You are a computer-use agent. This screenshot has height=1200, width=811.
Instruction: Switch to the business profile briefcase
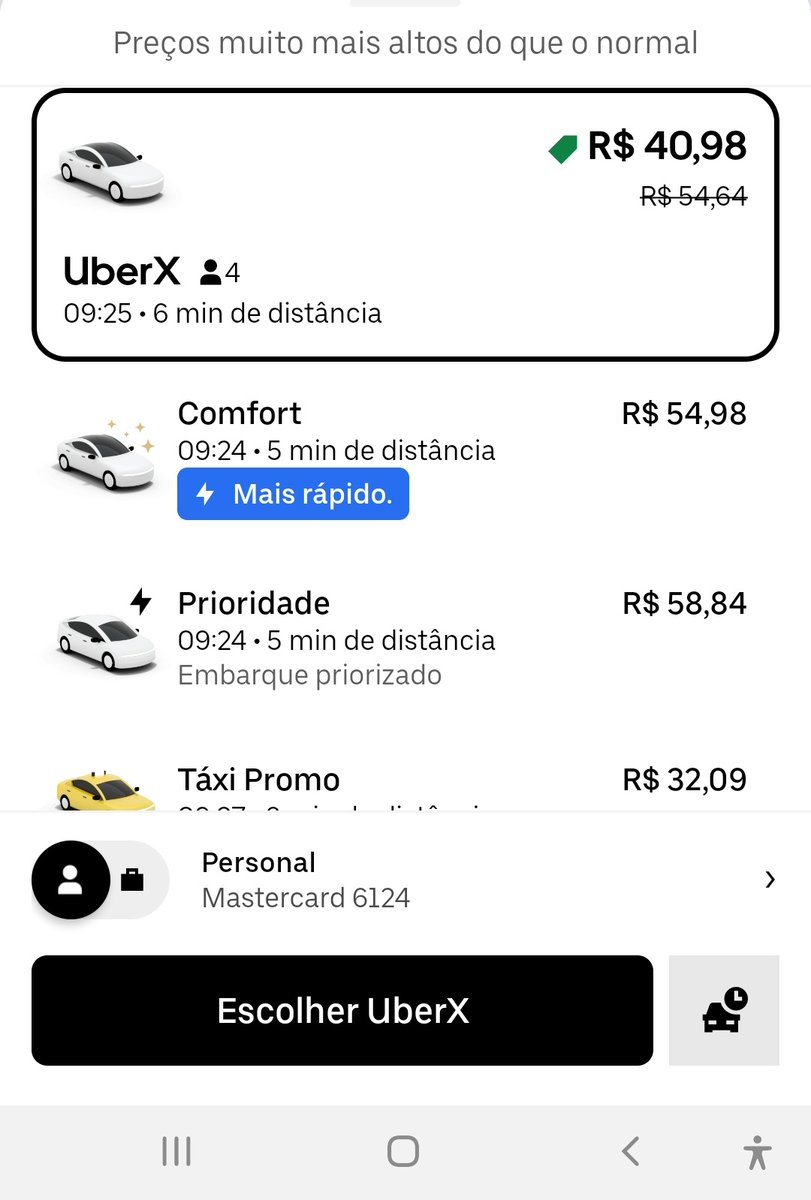point(133,880)
